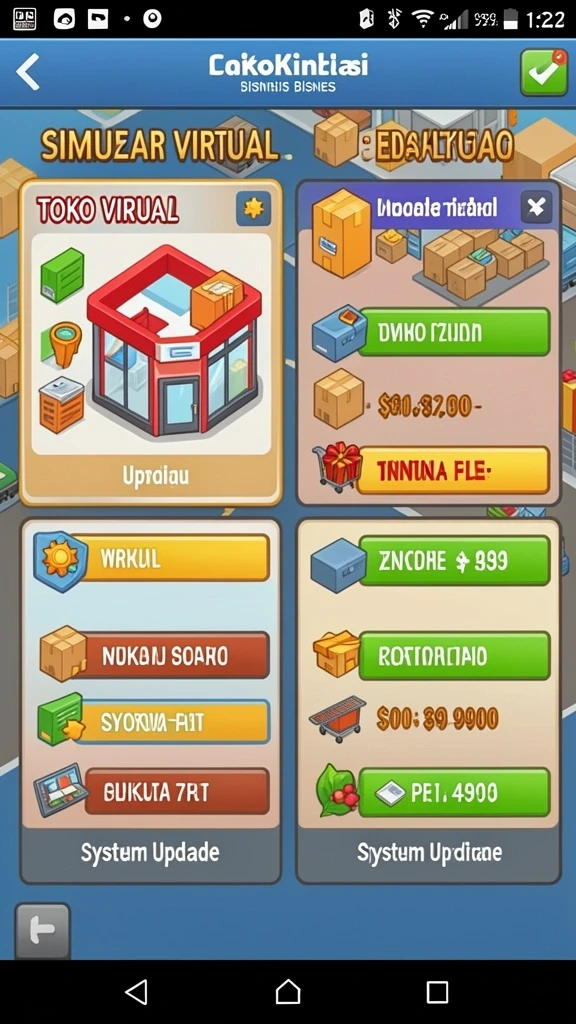Tap the red GUKUTA 7RT button

click(x=174, y=792)
